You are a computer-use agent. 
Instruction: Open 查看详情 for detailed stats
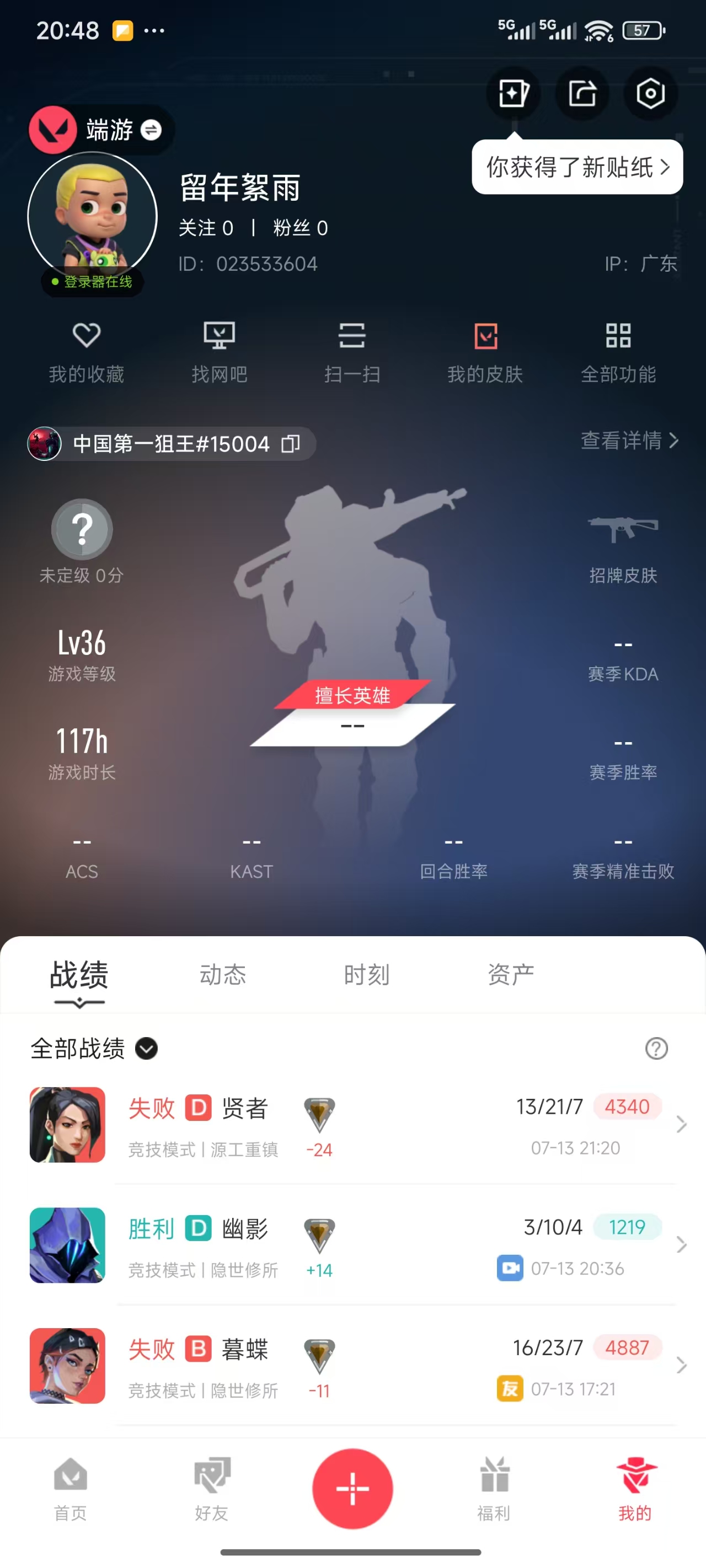coord(629,440)
